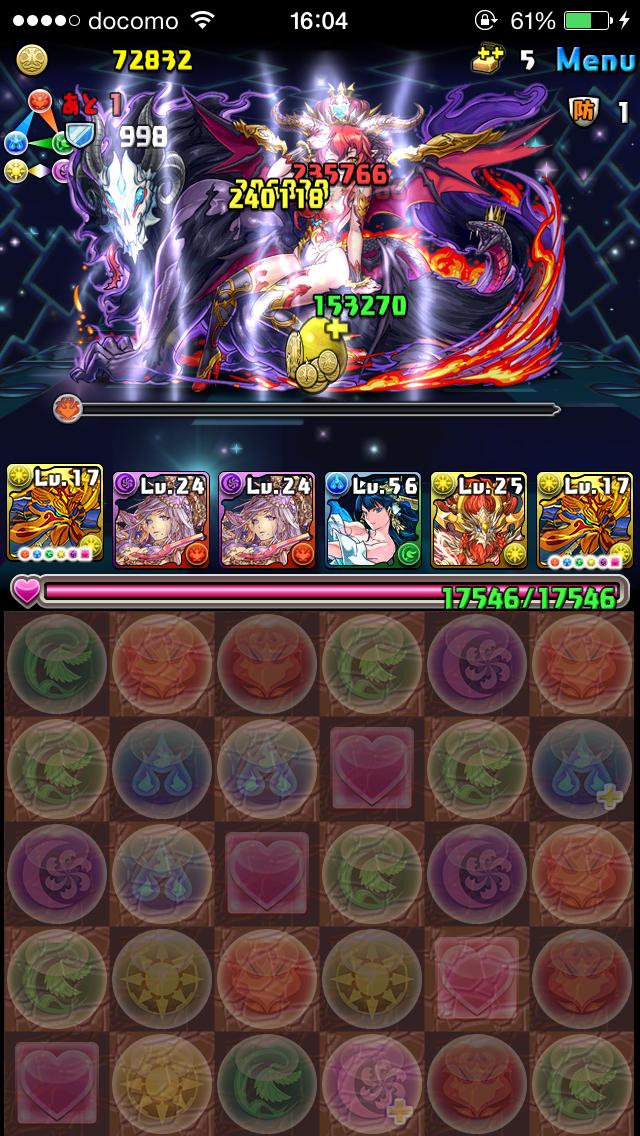This screenshot has height=1136, width=640.
Task: Open the Menu button
Action: point(594,60)
